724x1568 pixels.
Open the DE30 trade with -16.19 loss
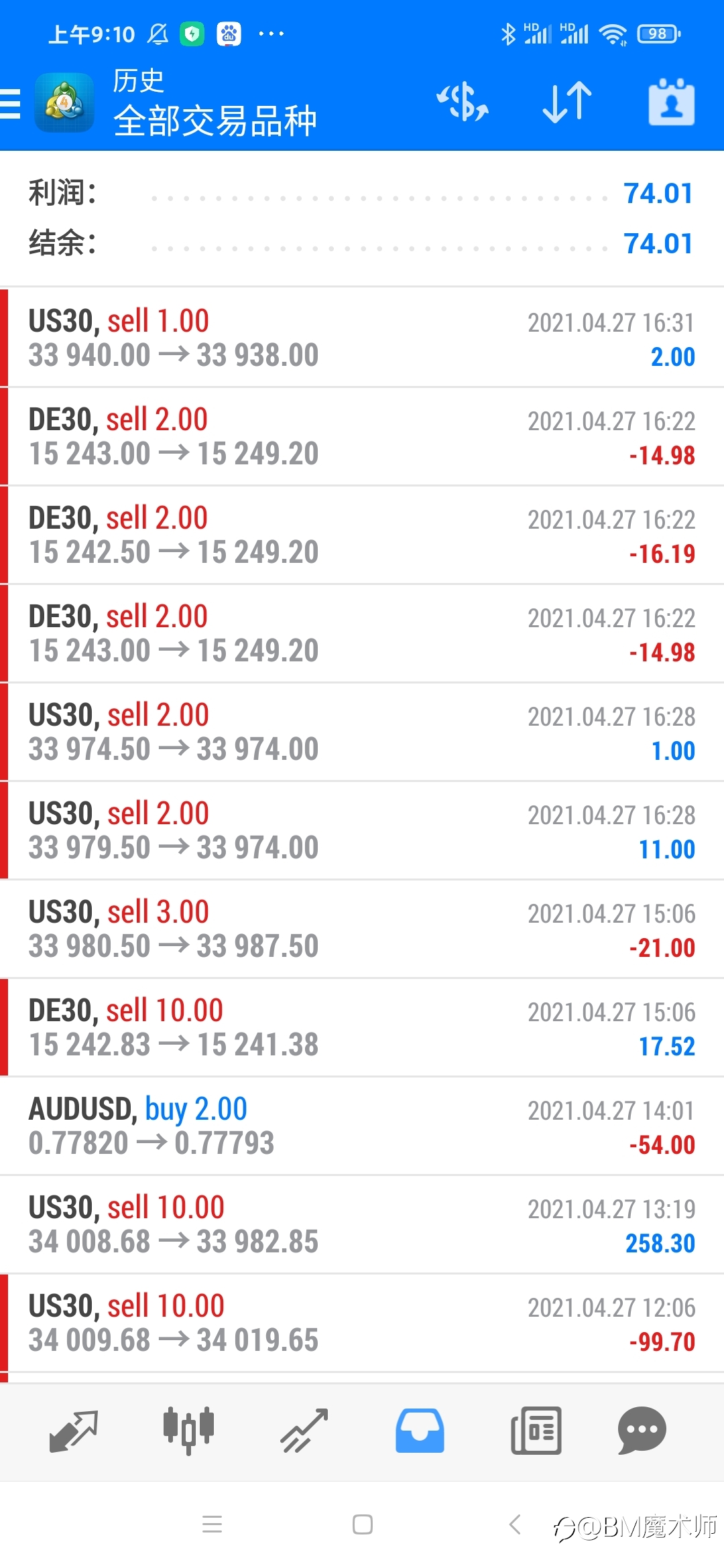[362, 535]
